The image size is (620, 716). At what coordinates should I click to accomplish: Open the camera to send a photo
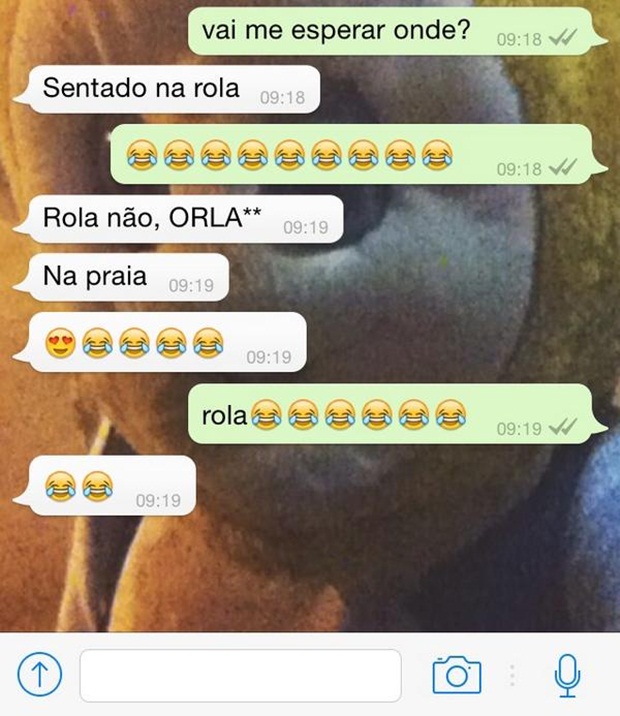(x=457, y=675)
